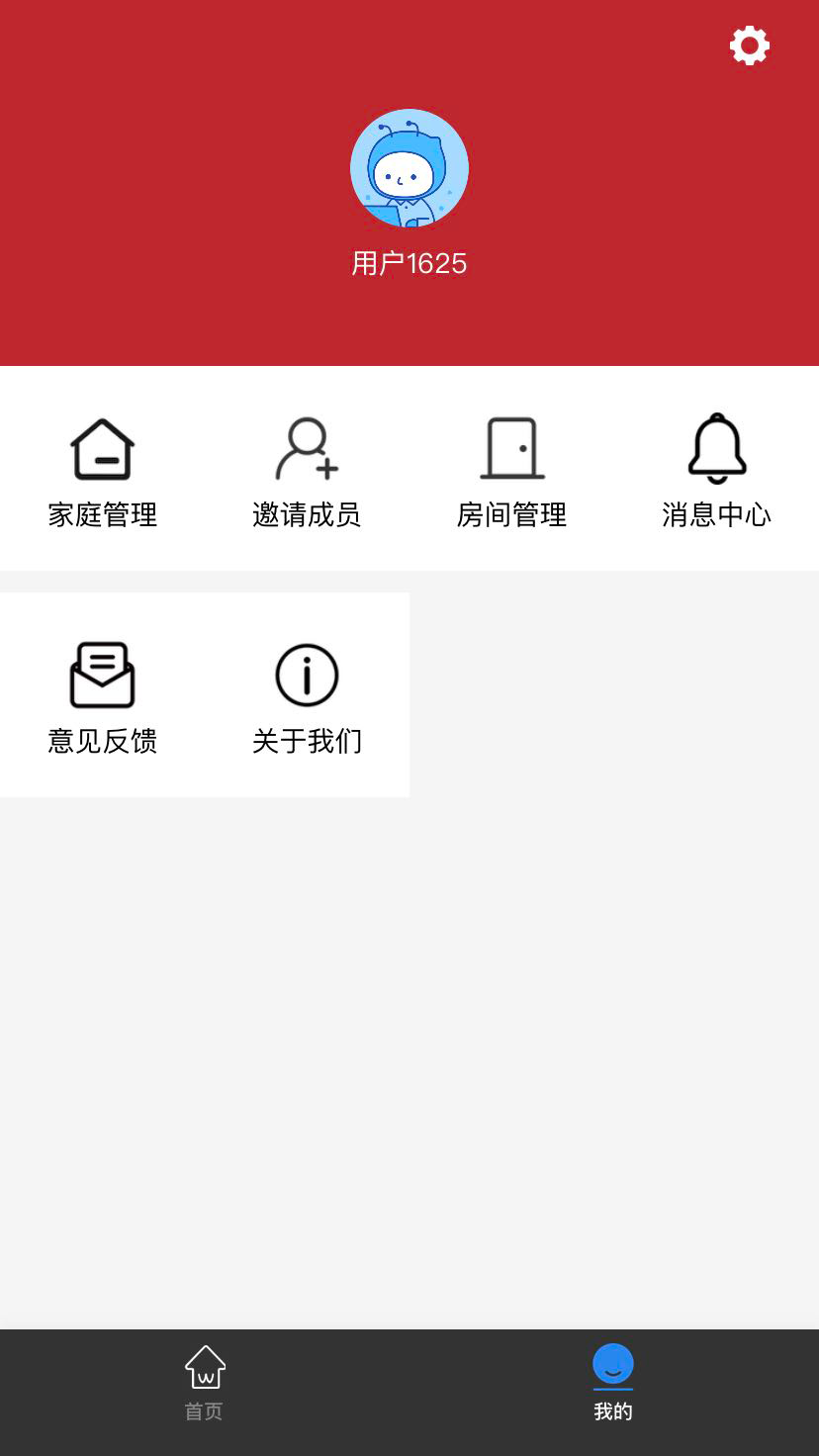819x1456 pixels.
Task: Switch to the 我的 (Mine) tab
Action: click(x=613, y=1382)
